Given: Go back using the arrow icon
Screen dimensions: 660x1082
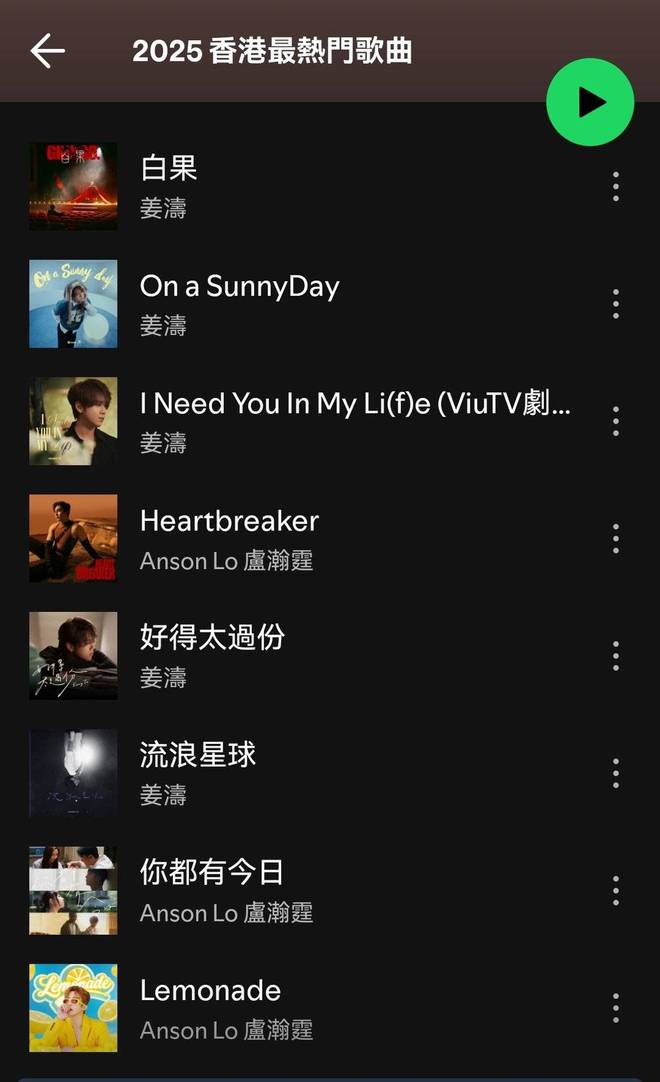Looking at the screenshot, I should point(47,51).
